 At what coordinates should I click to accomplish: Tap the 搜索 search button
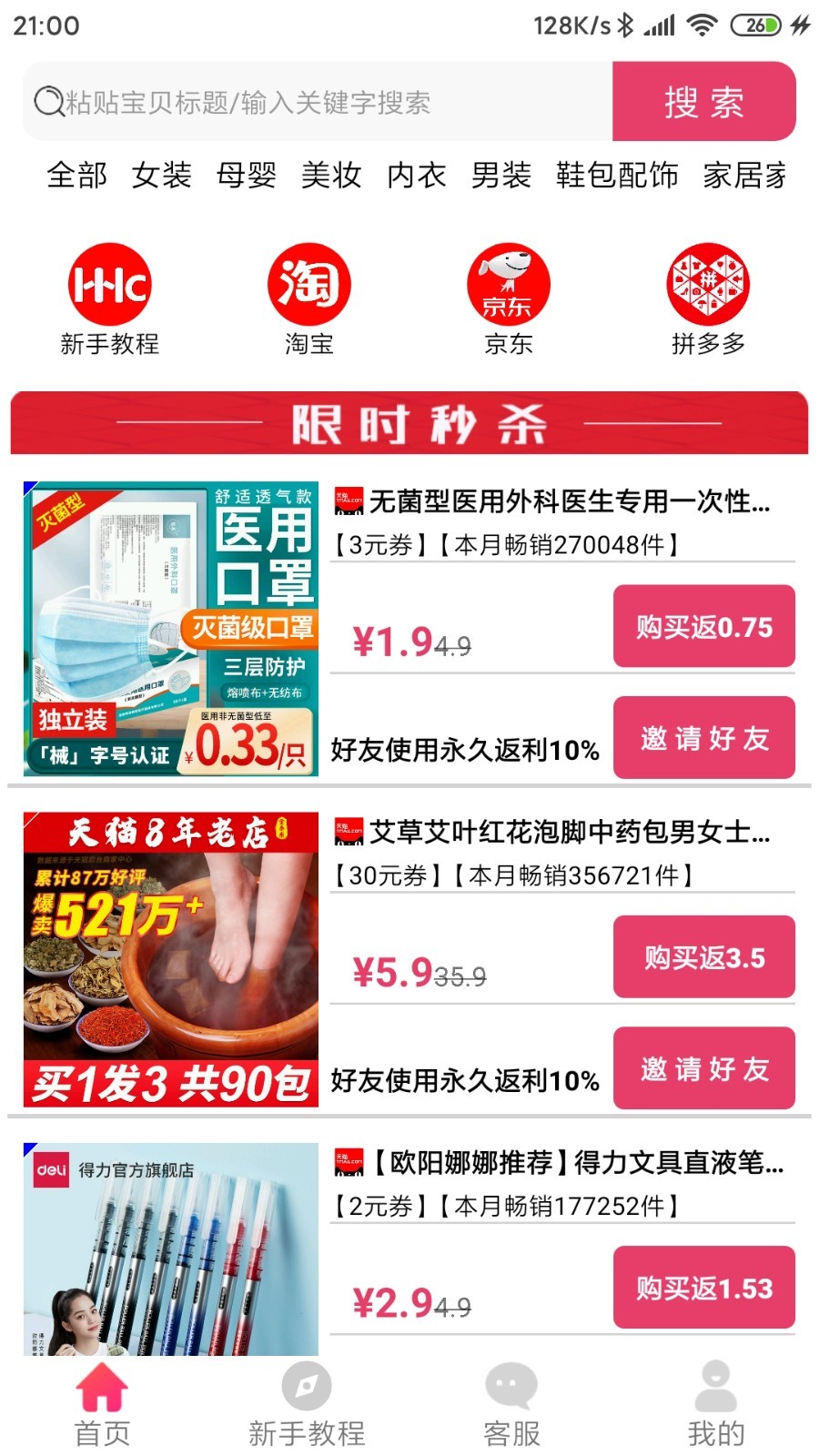[703, 102]
